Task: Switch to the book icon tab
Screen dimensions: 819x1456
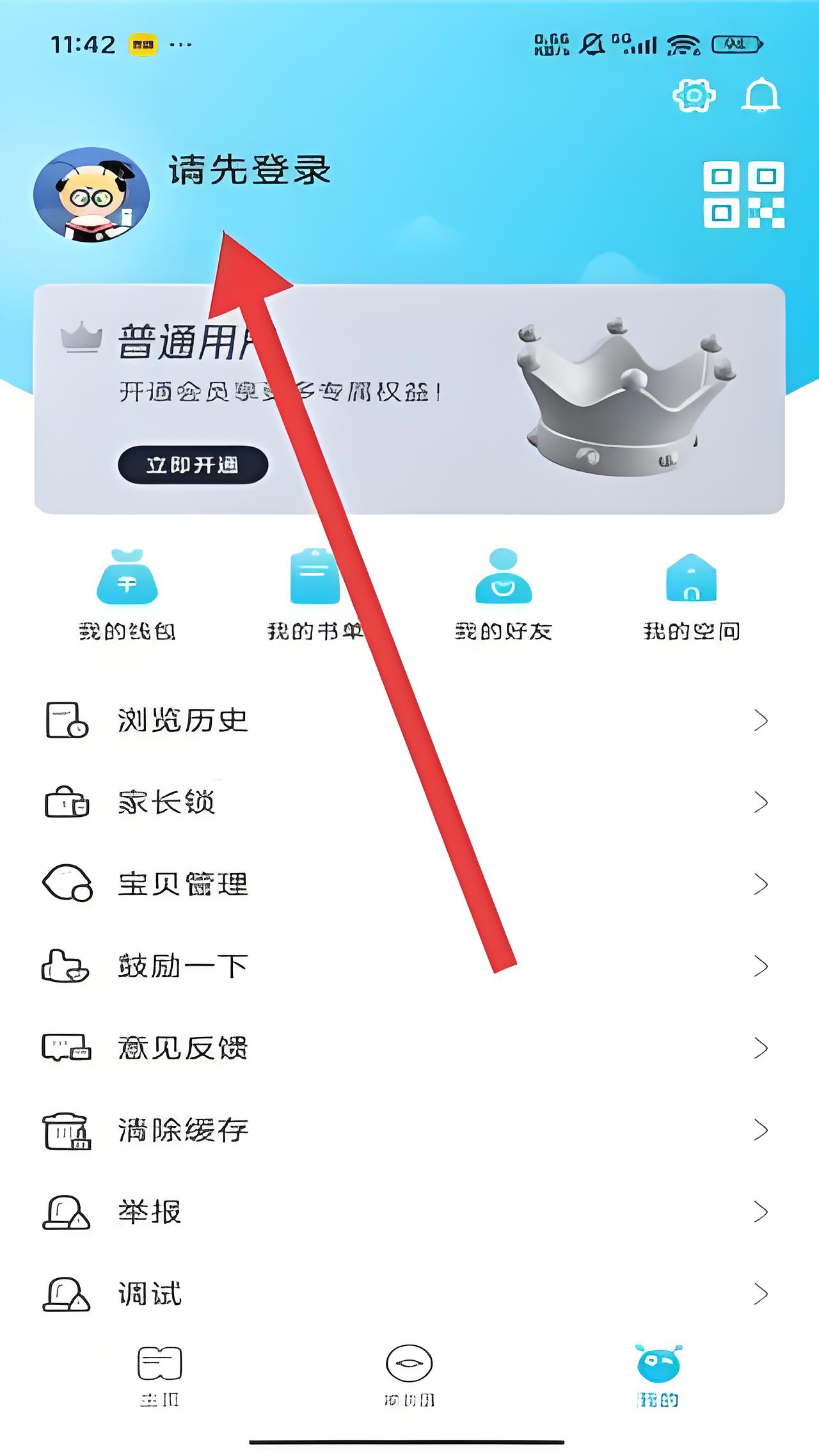Action: 160,1375
